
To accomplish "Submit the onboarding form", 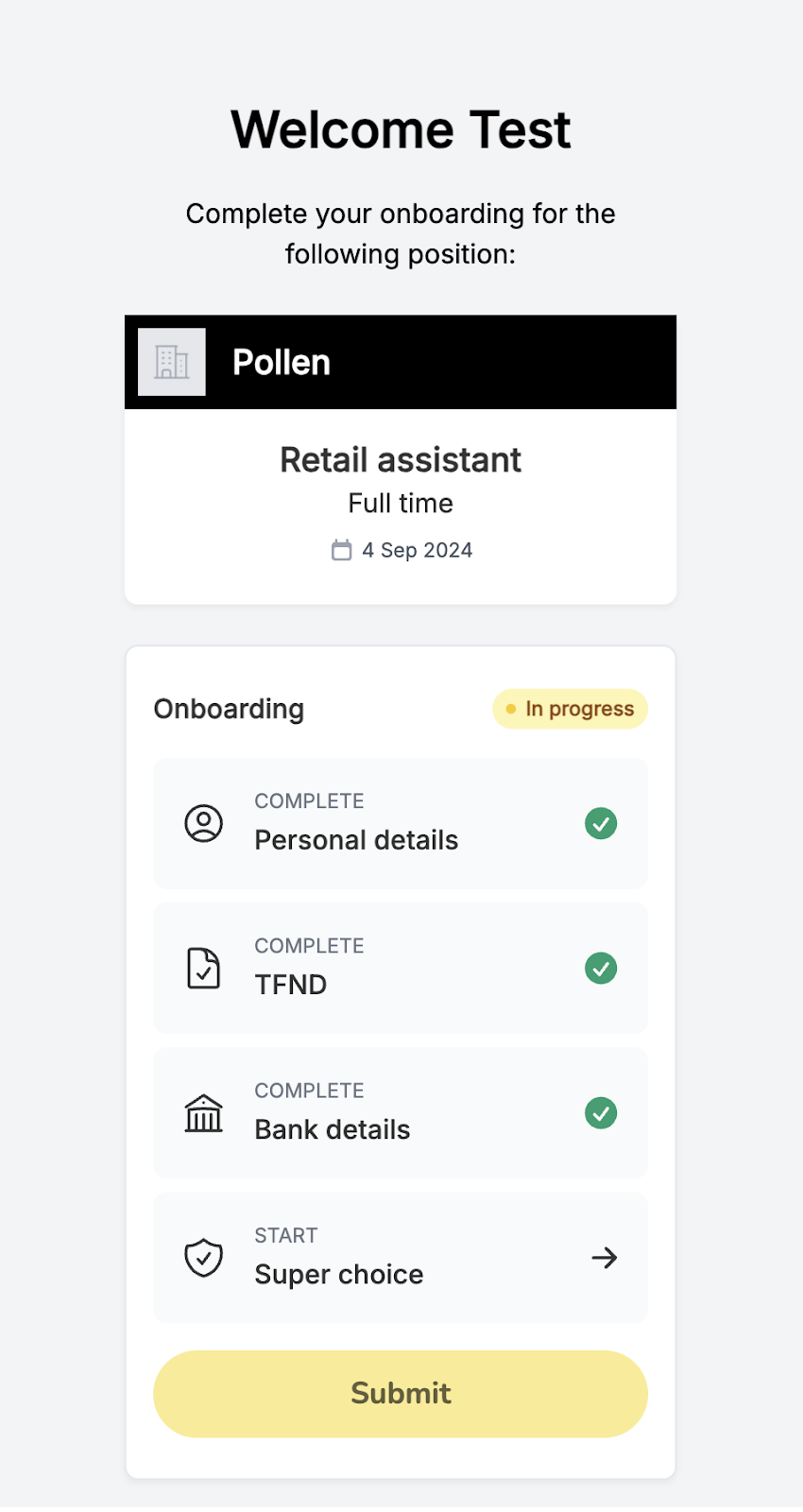I will coord(401,1394).
